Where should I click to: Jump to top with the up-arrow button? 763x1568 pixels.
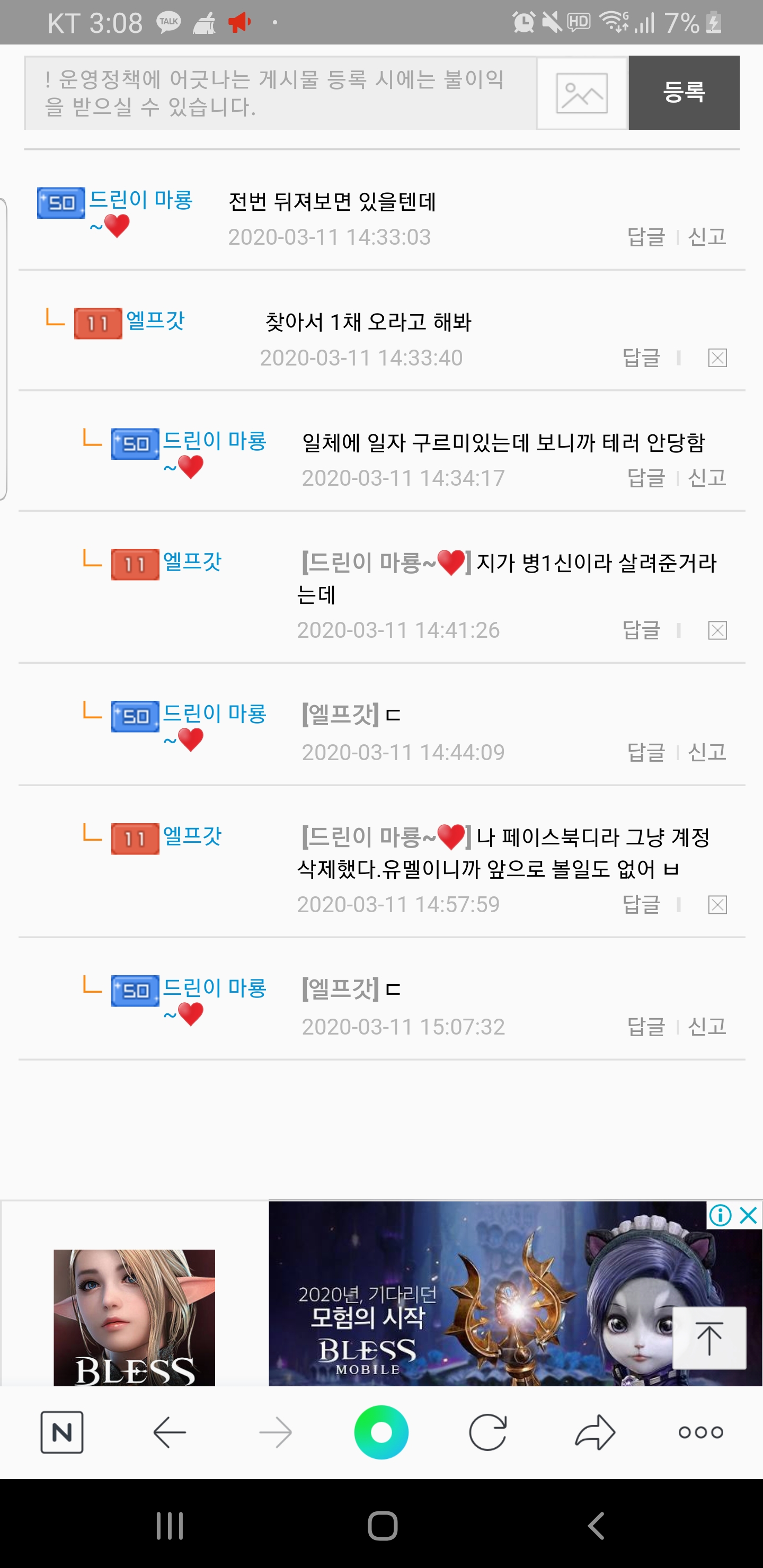click(709, 1338)
